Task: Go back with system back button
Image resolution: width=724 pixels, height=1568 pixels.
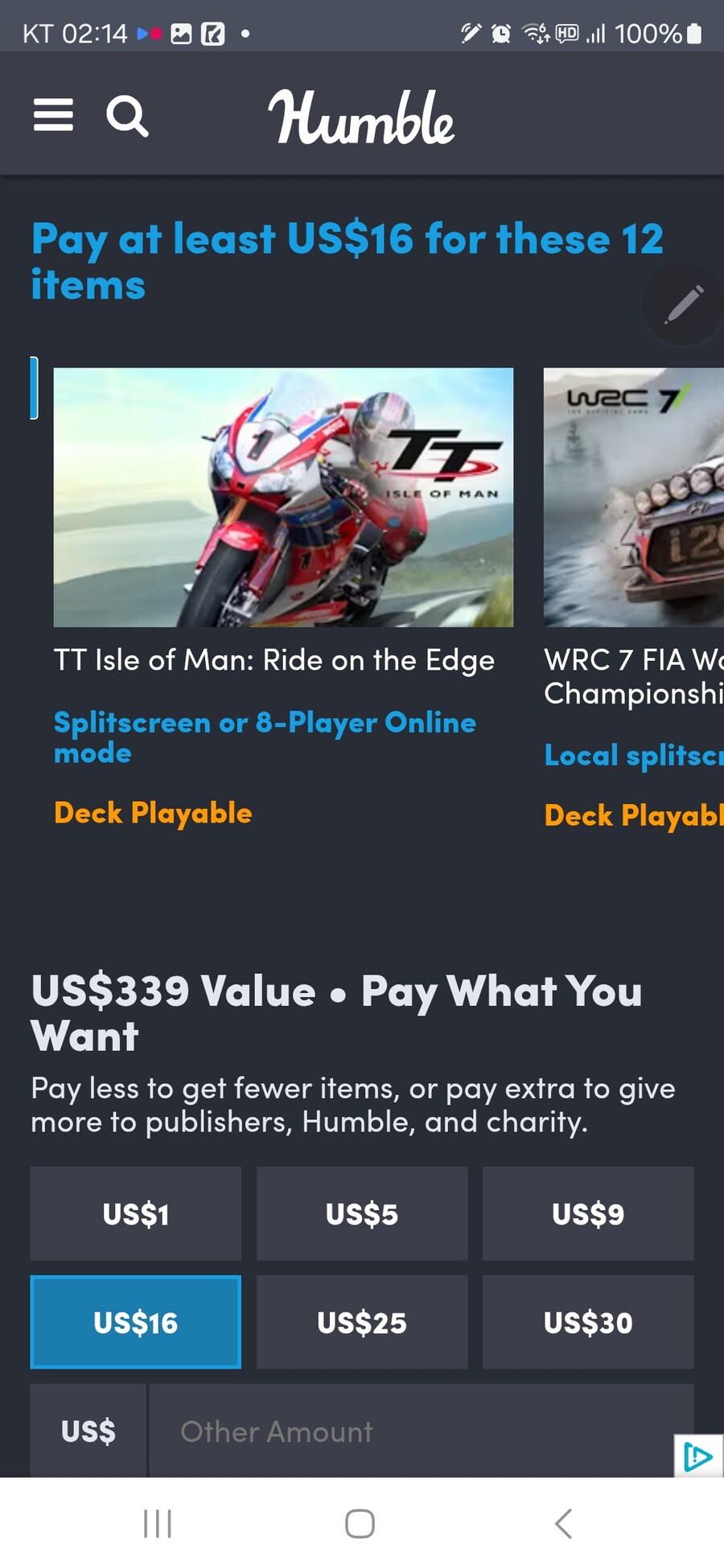Action: click(x=563, y=1523)
